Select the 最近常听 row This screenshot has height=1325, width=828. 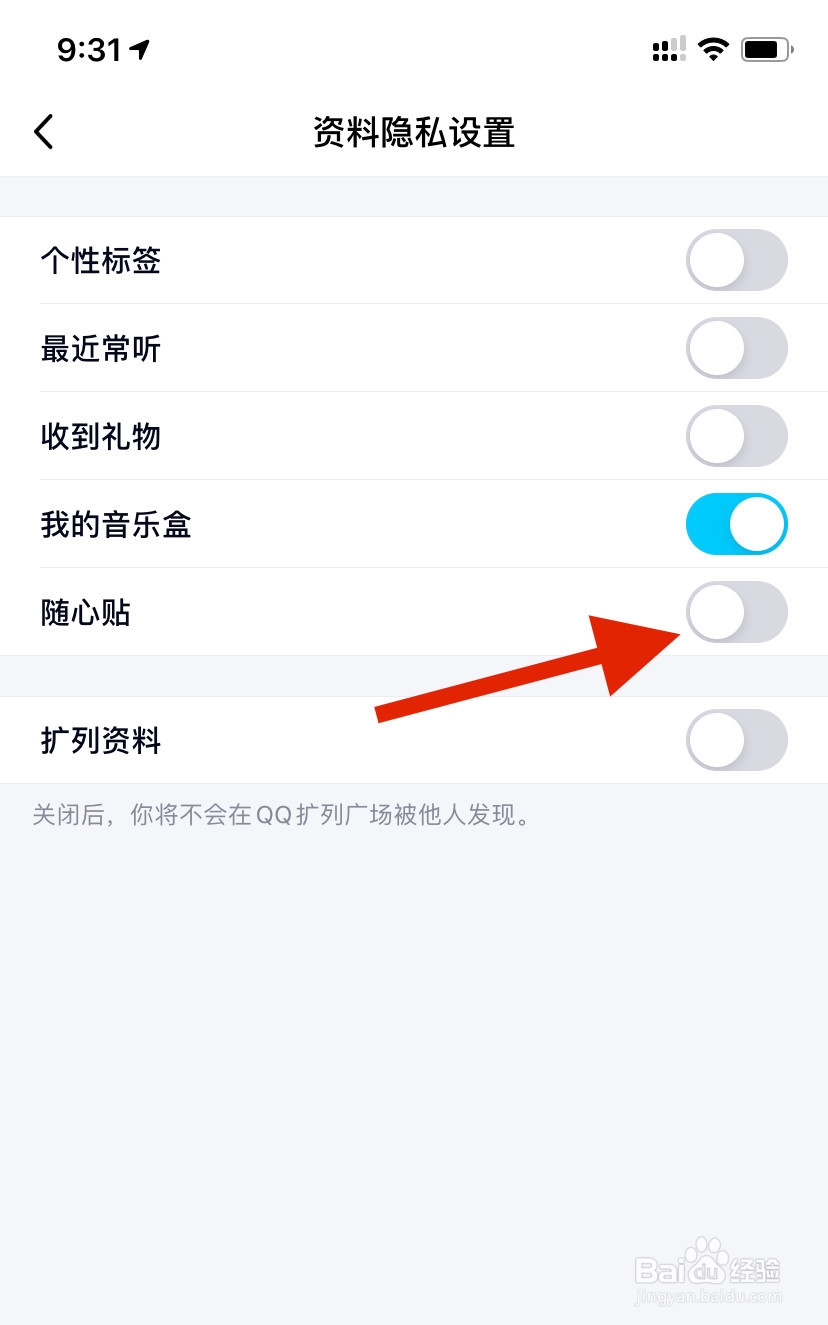(x=100, y=348)
